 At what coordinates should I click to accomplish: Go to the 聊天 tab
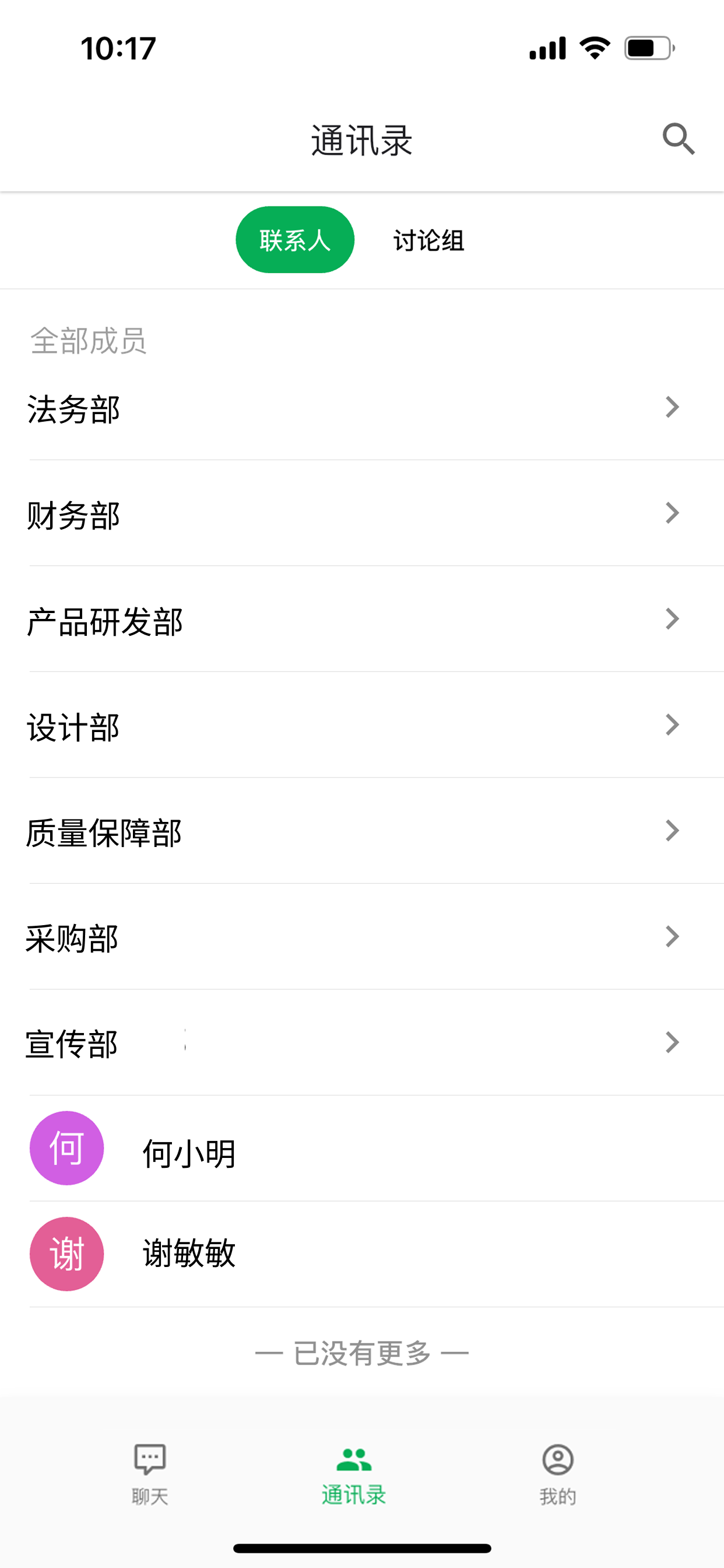(x=150, y=1473)
